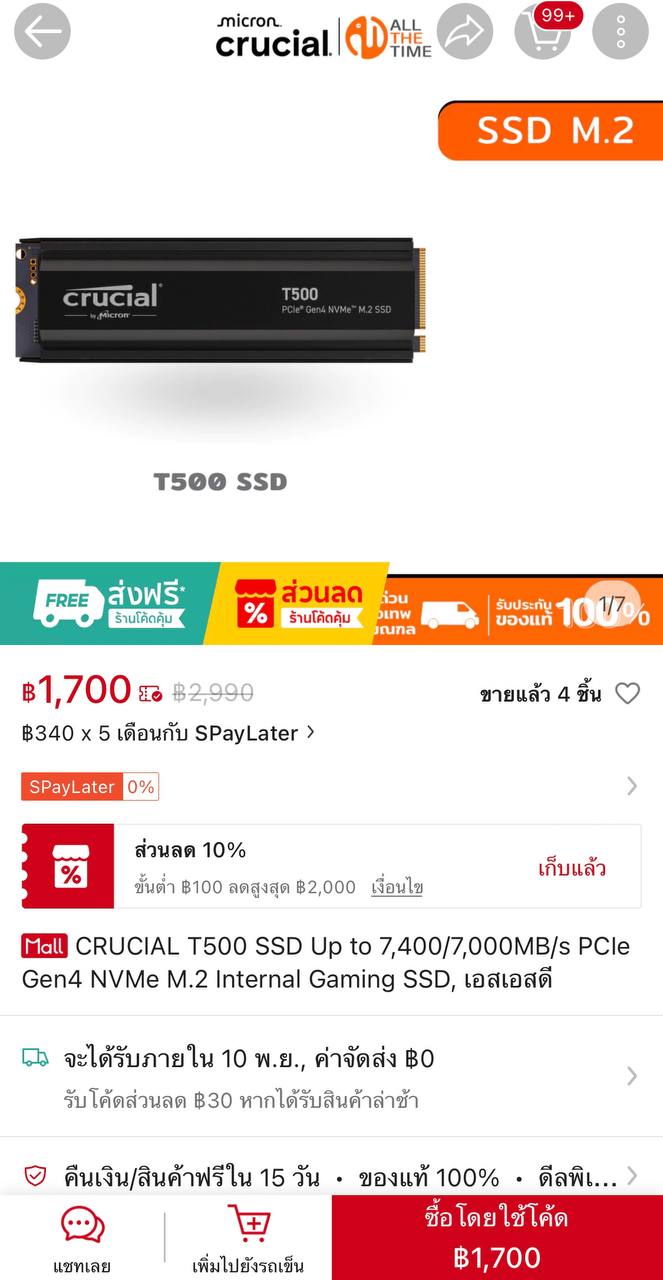Open the shopping cart
This screenshot has width=663, height=1280.
coord(543,32)
